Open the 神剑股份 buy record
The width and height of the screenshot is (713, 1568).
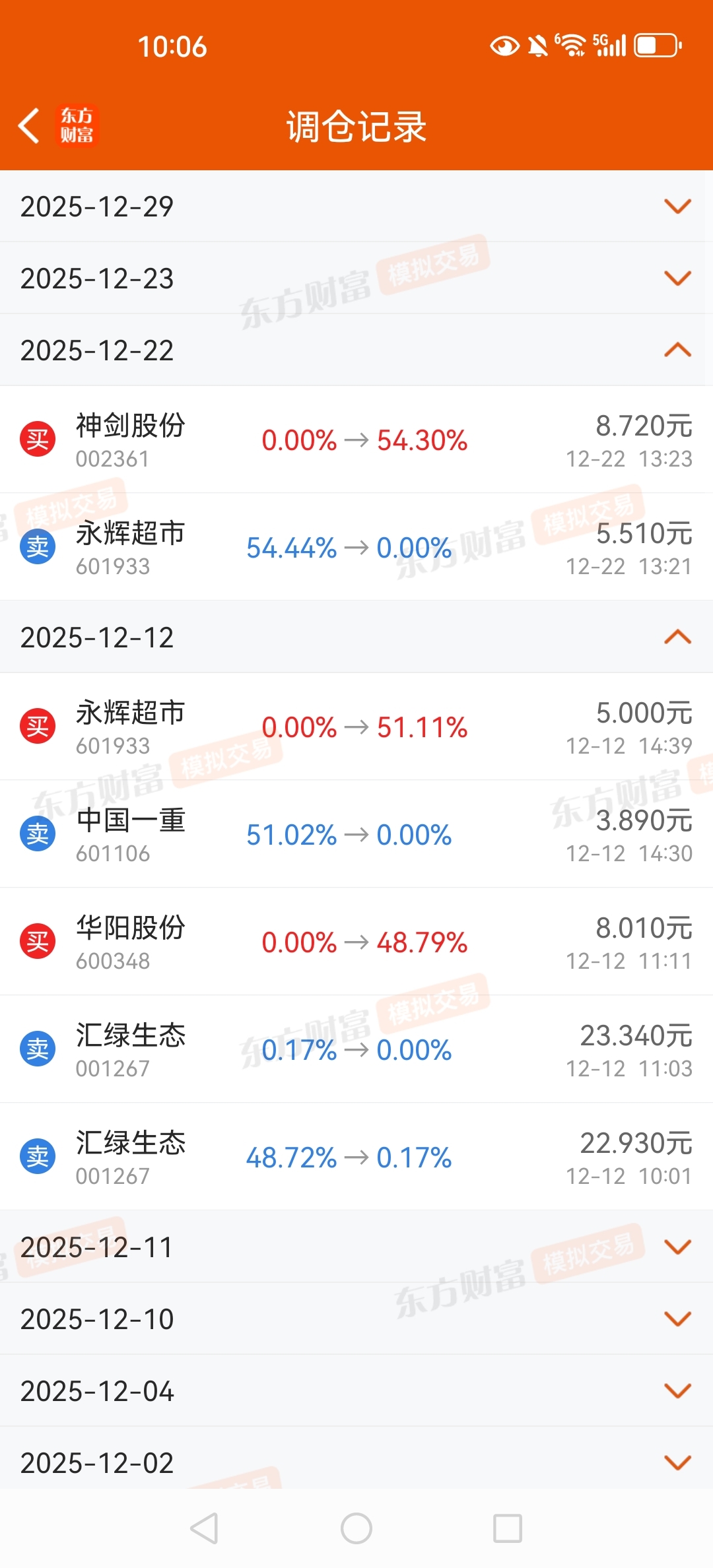[356, 440]
